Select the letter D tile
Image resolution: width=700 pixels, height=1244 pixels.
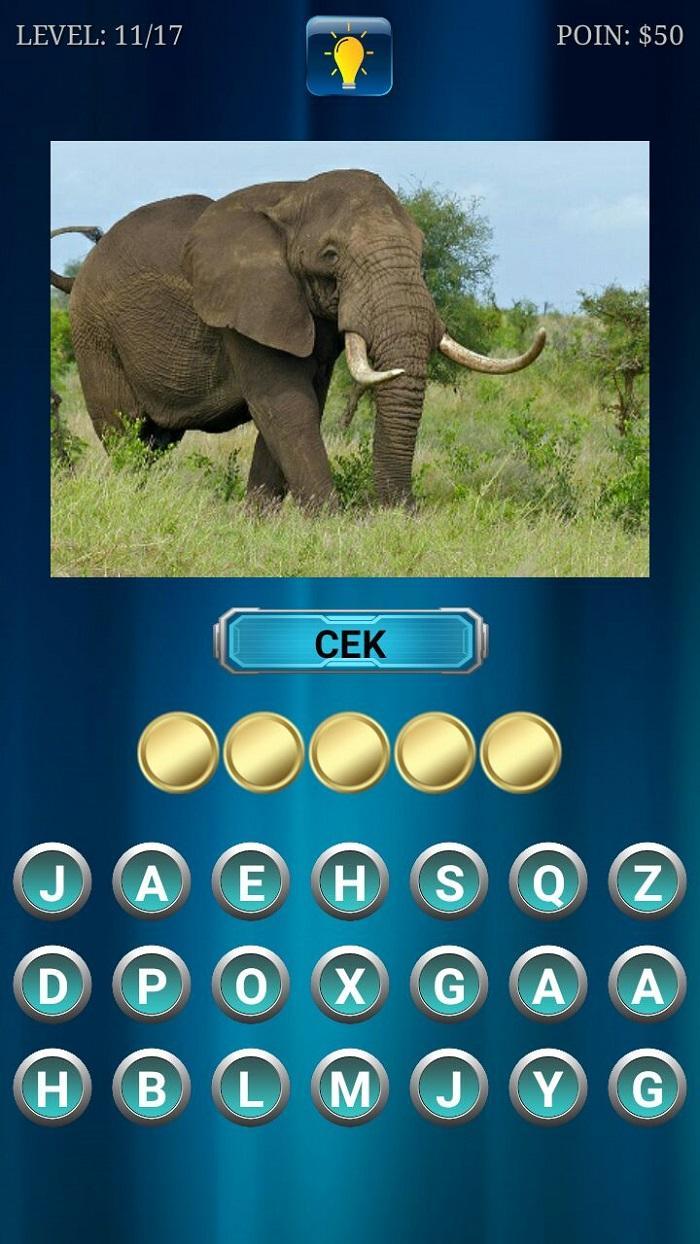(x=52, y=985)
